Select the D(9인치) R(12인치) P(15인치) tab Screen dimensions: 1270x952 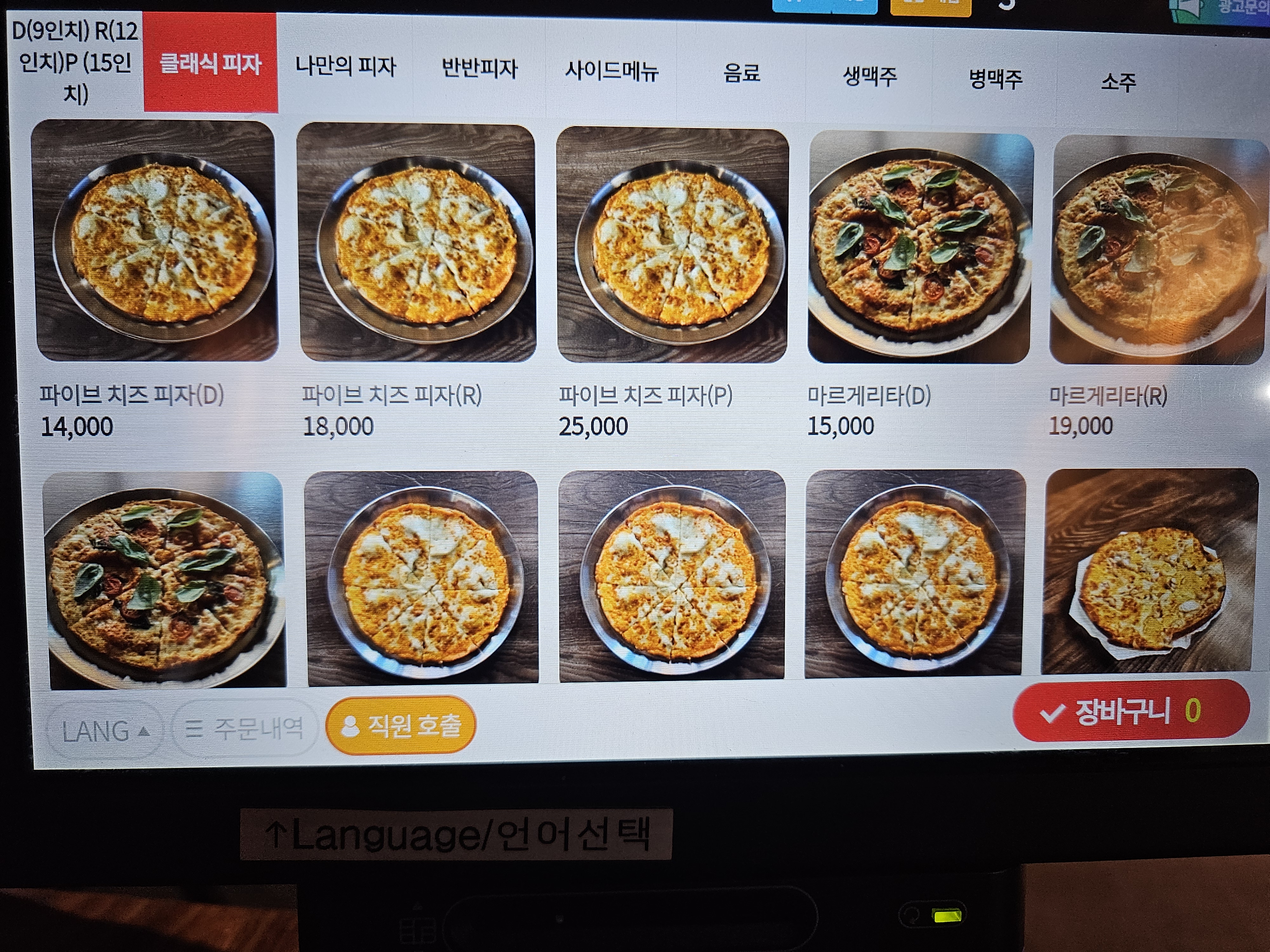[75, 62]
